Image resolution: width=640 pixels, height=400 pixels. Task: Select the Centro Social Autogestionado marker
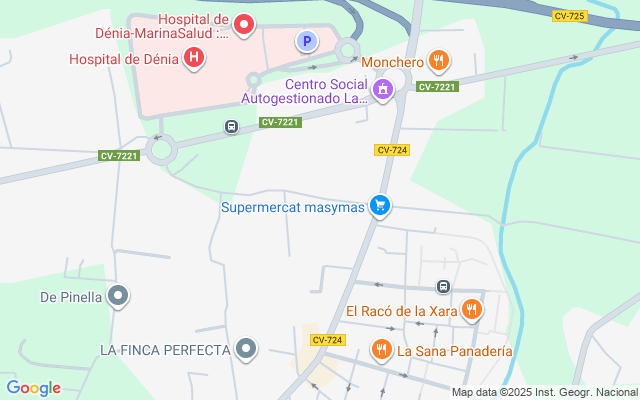point(382,91)
